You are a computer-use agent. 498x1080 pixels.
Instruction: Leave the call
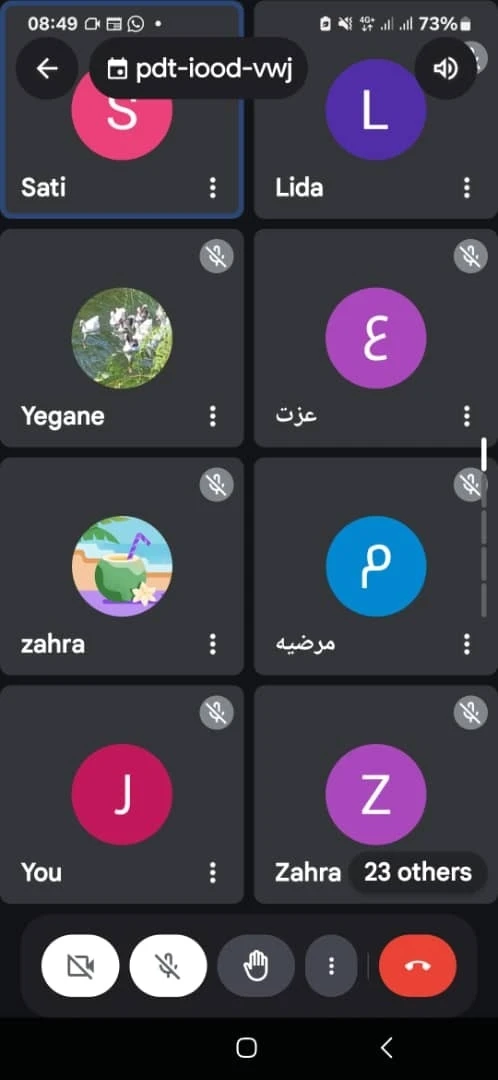(417, 966)
